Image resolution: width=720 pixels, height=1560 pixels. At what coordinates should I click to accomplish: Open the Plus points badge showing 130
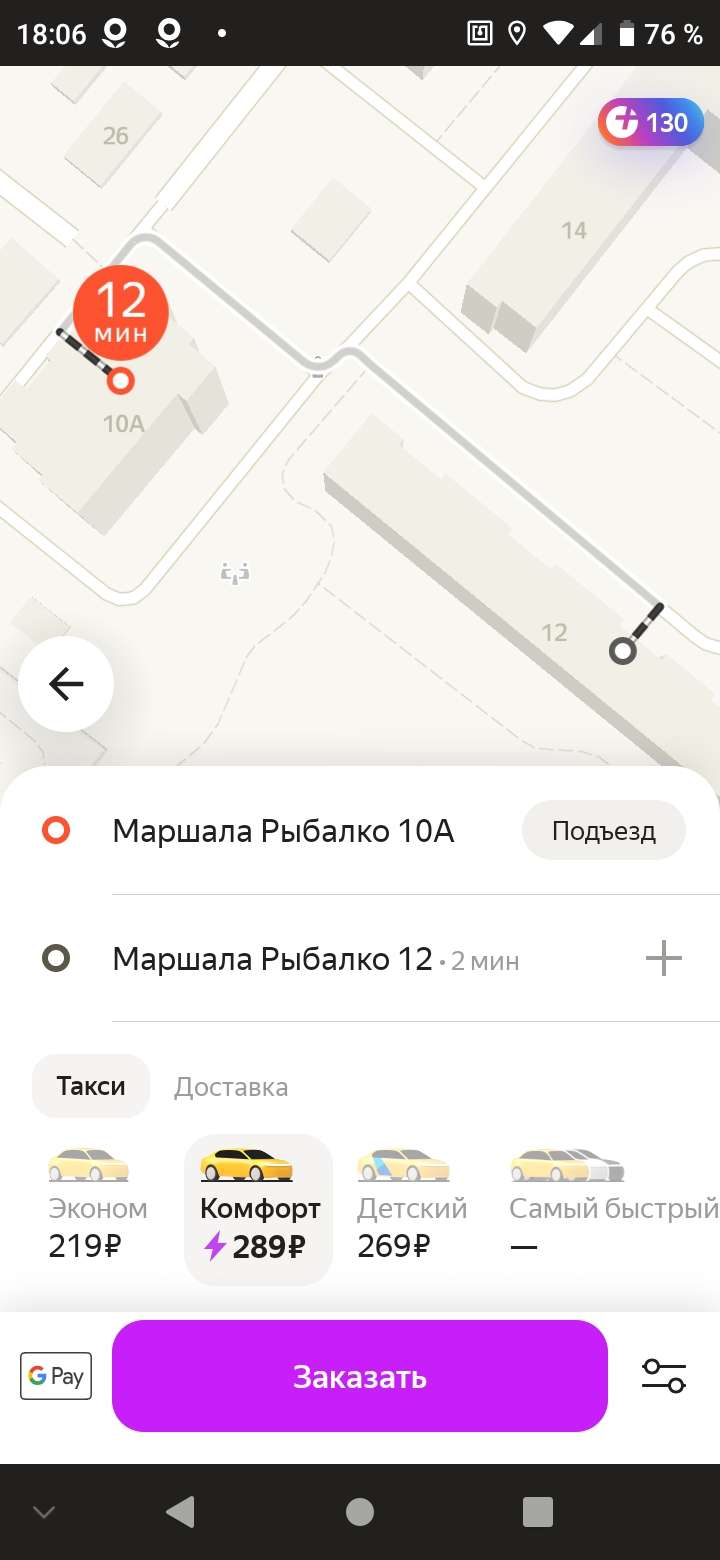click(x=650, y=123)
